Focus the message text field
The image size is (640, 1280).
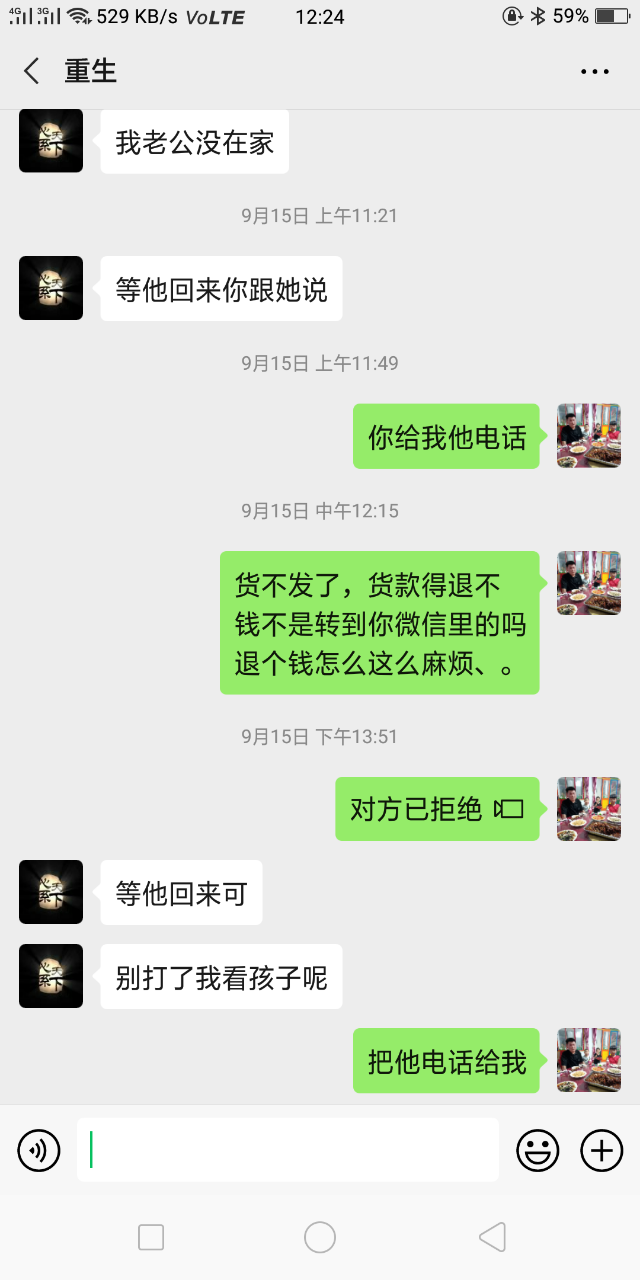pyautogui.click(x=288, y=1150)
